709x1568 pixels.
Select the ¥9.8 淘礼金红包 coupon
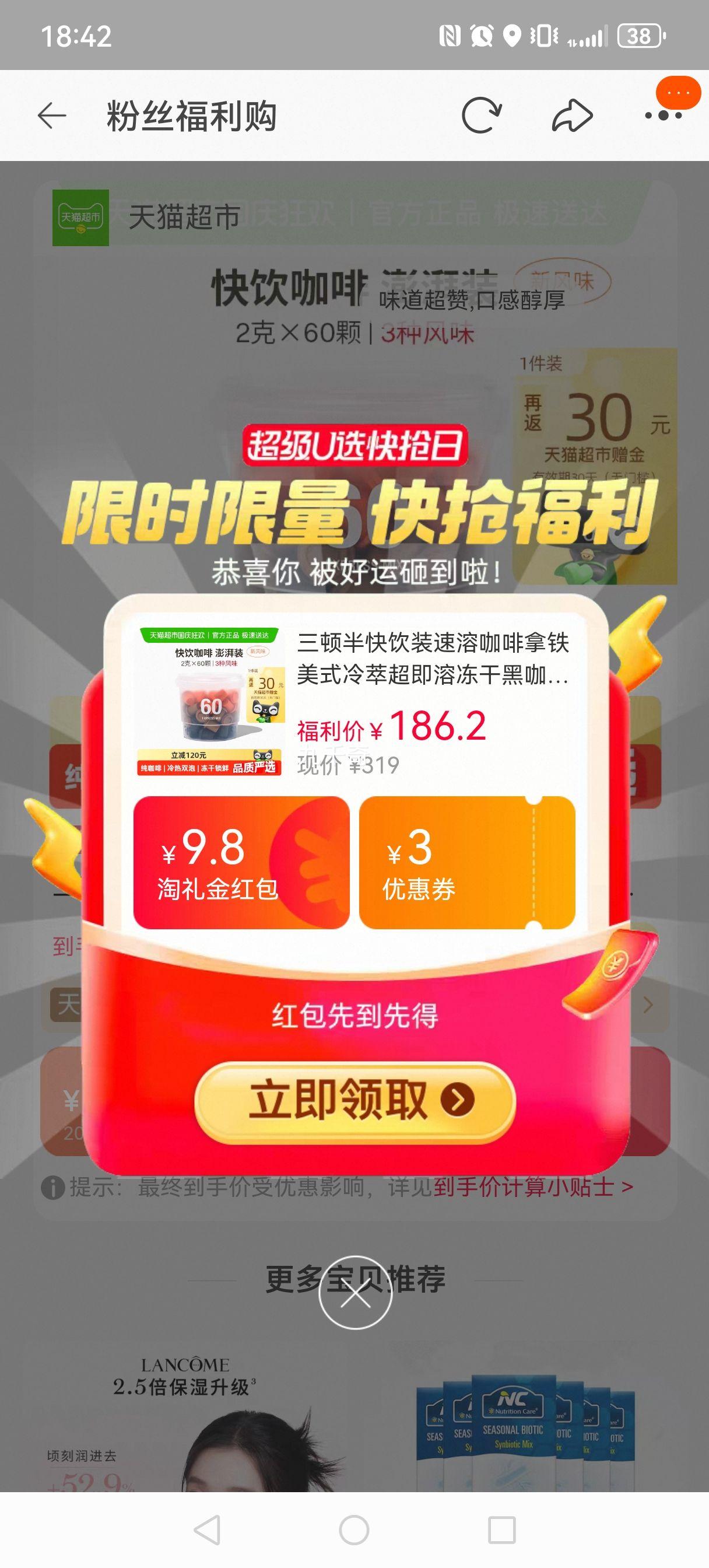tap(241, 863)
